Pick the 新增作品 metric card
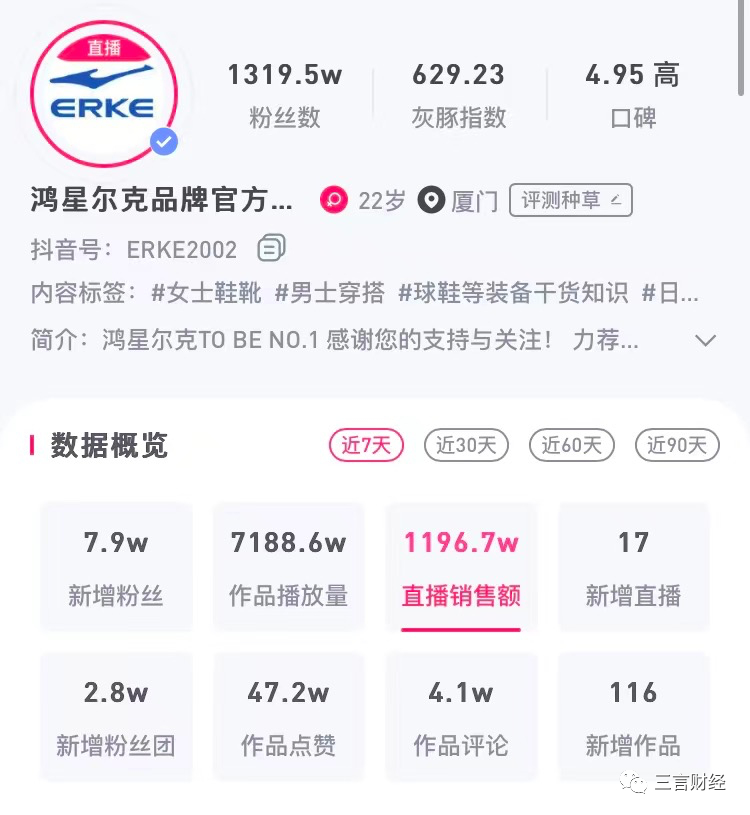The width and height of the screenshot is (750, 815). coord(633,716)
